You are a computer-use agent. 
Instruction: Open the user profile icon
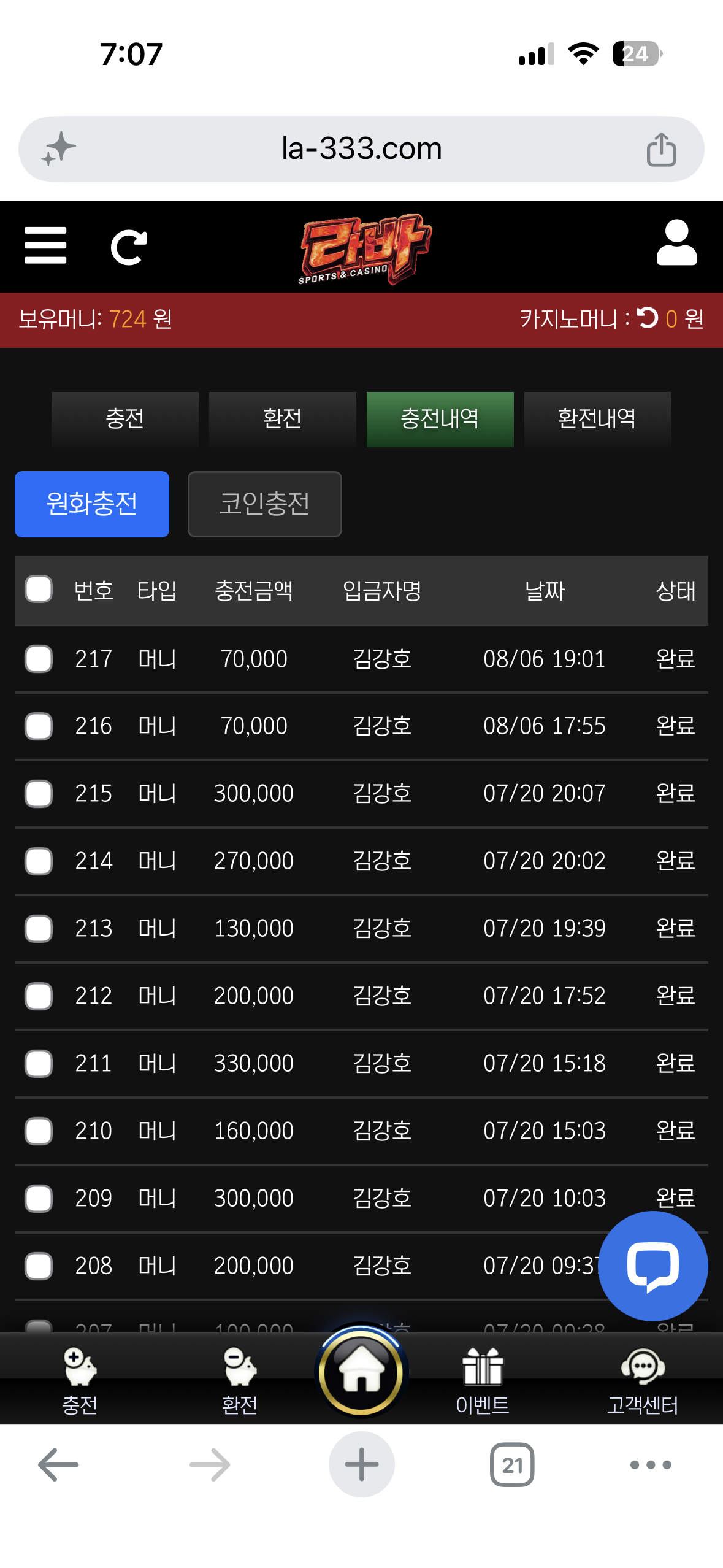pos(676,243)
